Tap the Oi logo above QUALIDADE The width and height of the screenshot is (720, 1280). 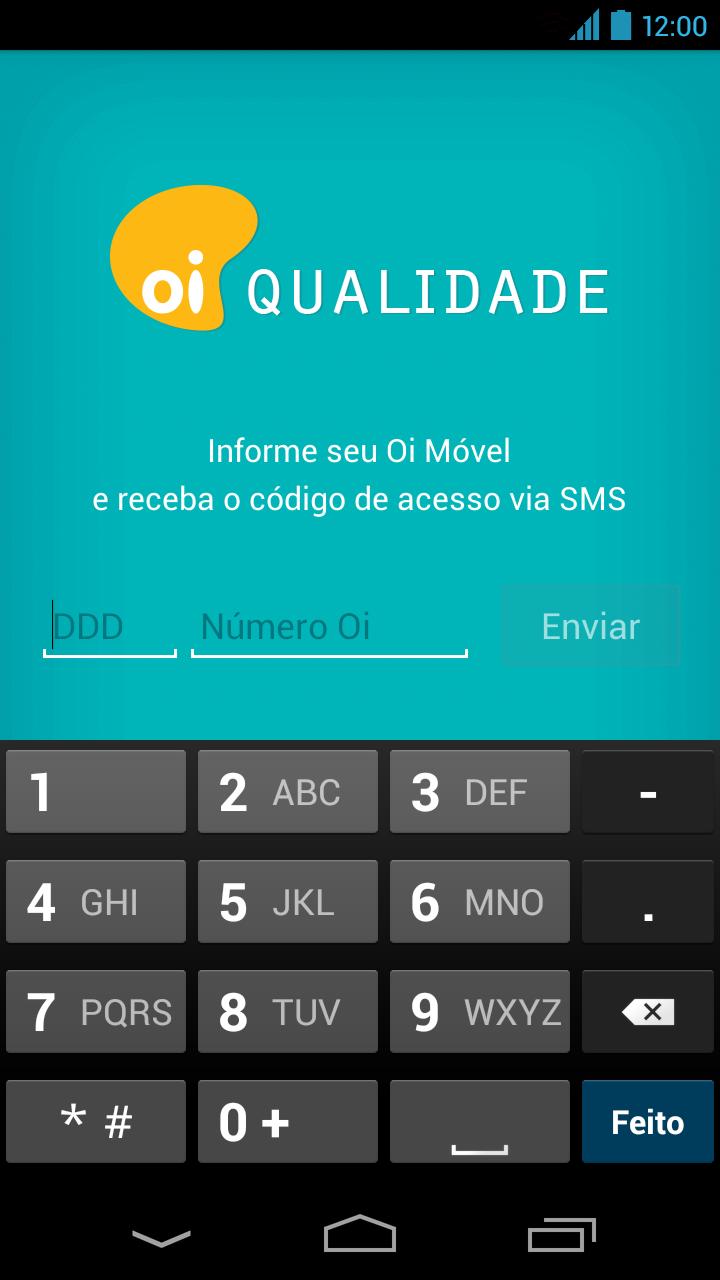pyautogui.click(x=183, y=260)
